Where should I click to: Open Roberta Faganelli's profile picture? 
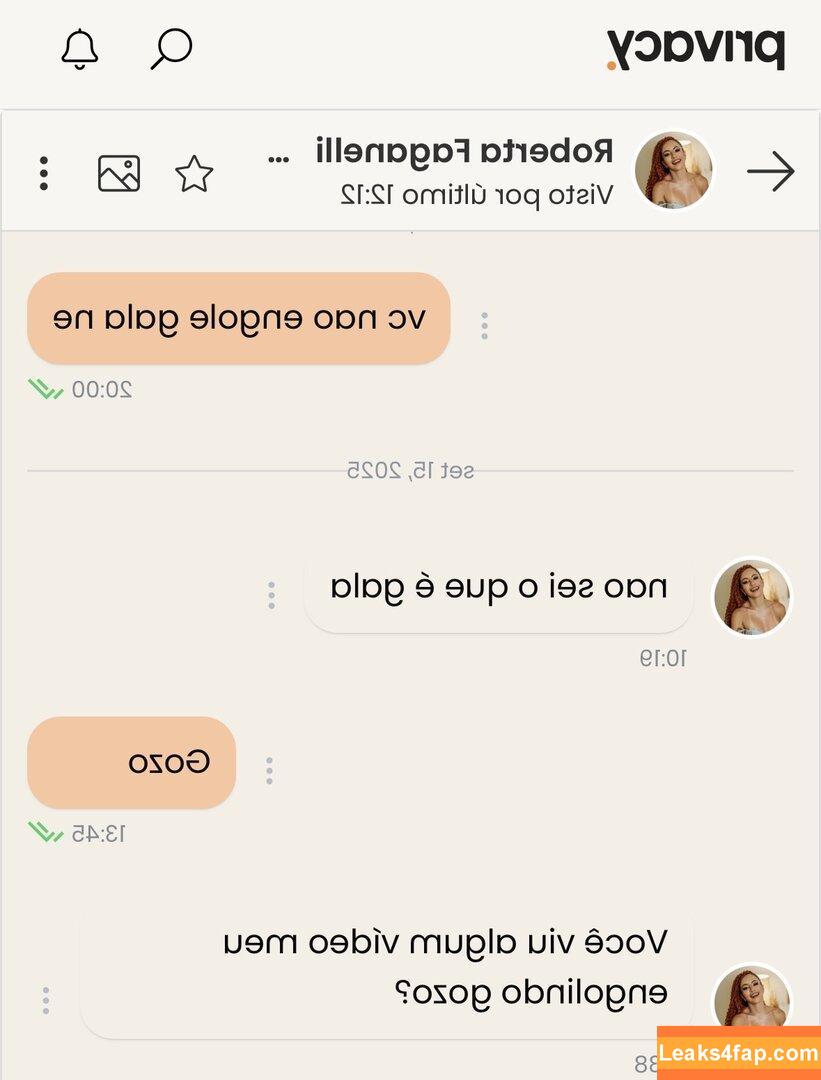click(x=674, y=170)
